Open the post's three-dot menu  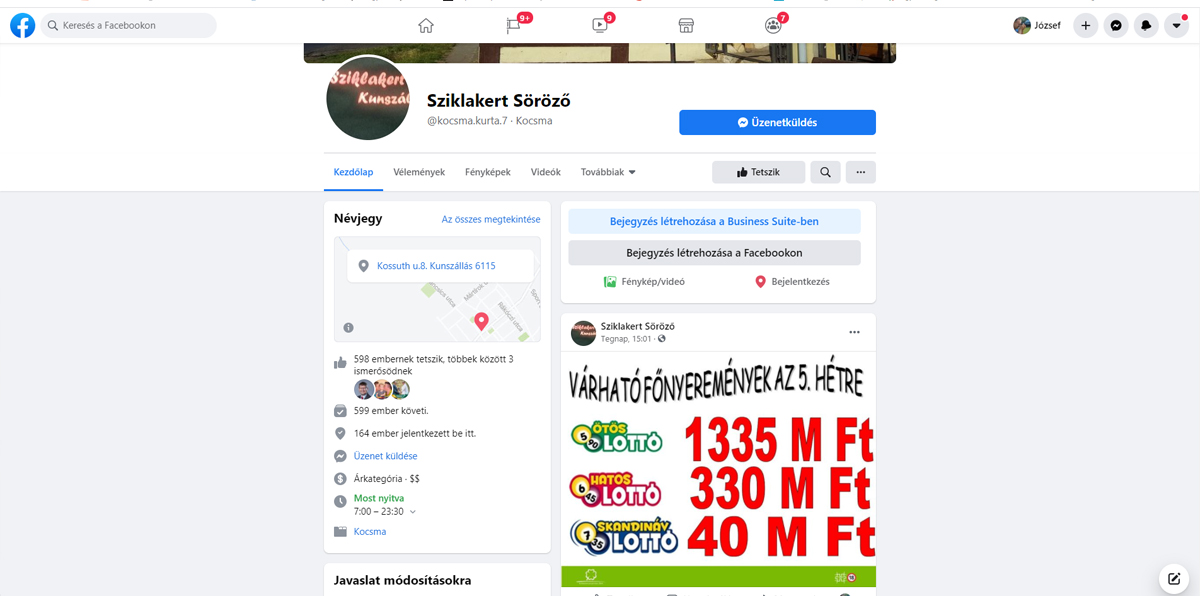click(x=854, y=332)
